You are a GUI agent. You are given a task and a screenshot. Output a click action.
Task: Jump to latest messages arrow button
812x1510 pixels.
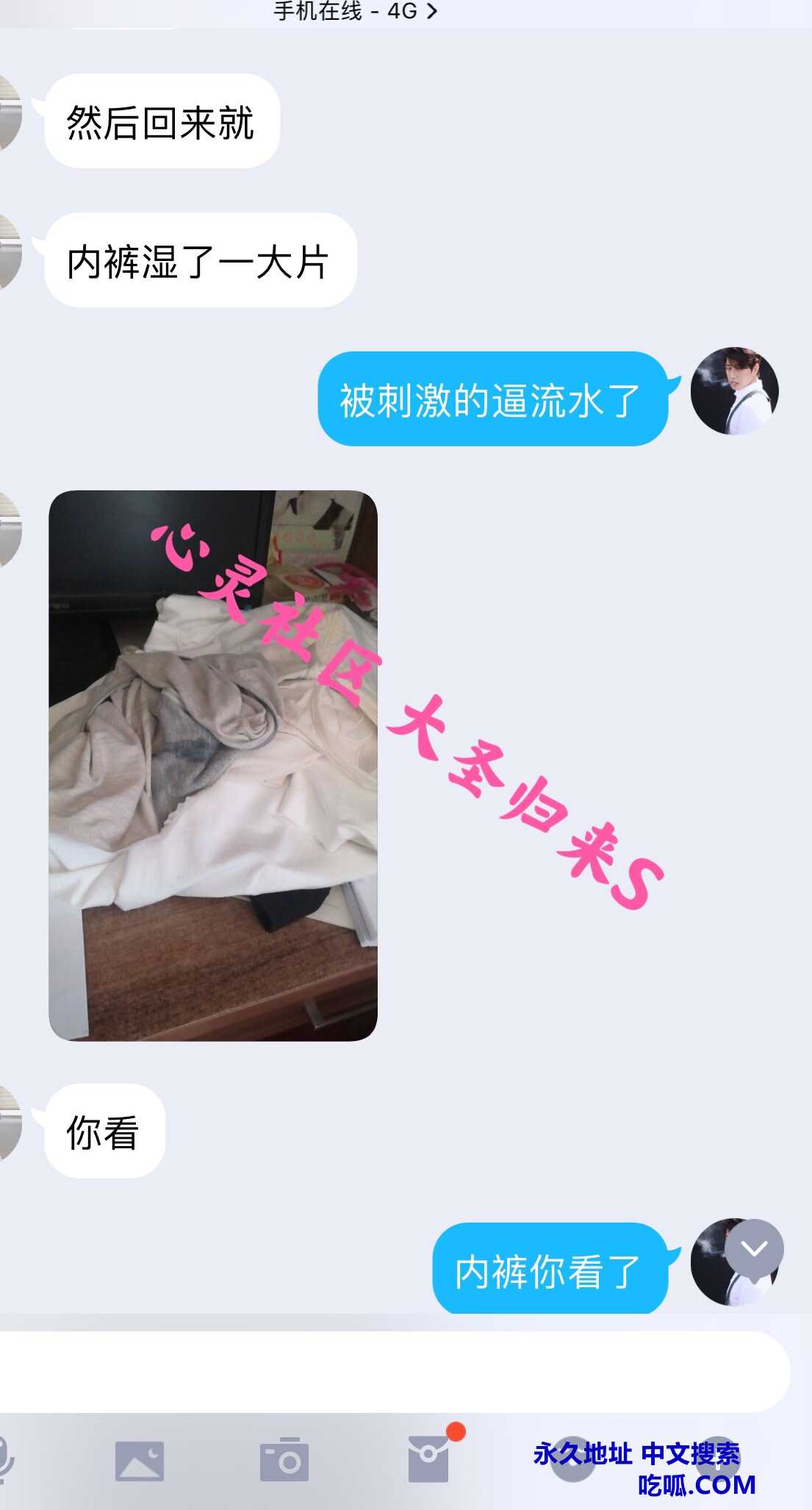[754, 1248]
